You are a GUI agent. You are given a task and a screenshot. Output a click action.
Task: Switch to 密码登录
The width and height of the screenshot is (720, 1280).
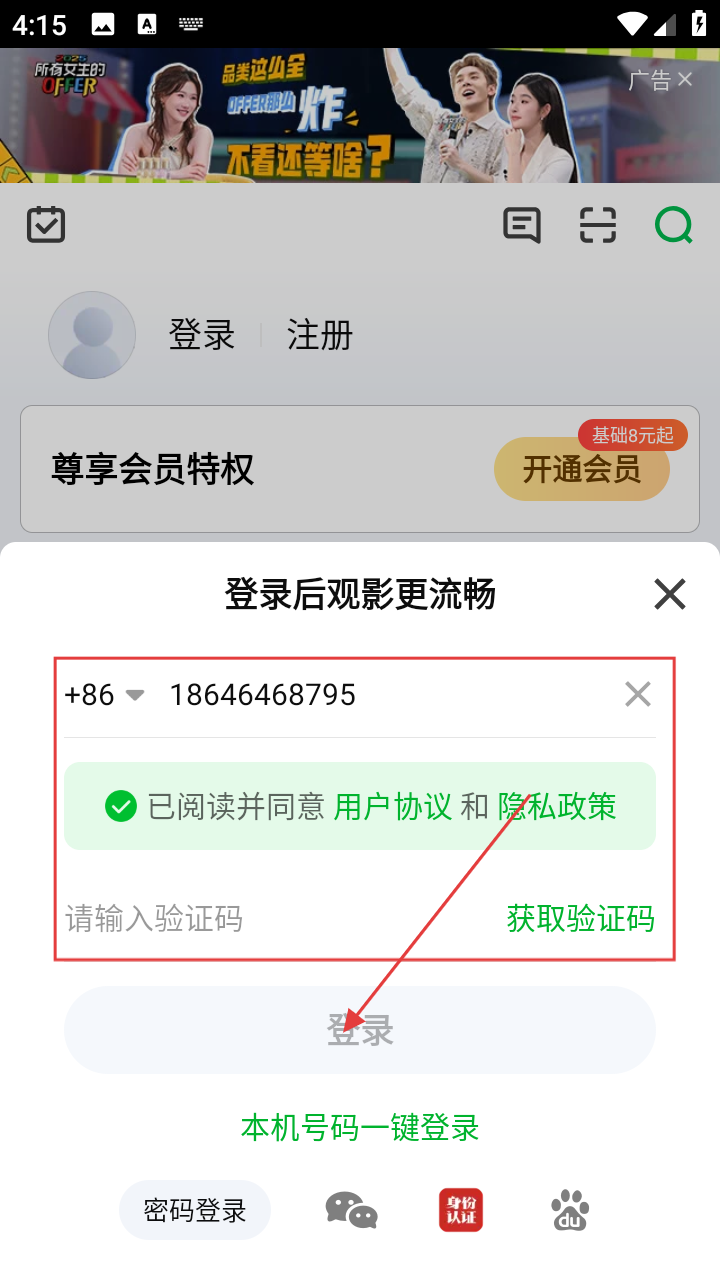pos(195,1211)
